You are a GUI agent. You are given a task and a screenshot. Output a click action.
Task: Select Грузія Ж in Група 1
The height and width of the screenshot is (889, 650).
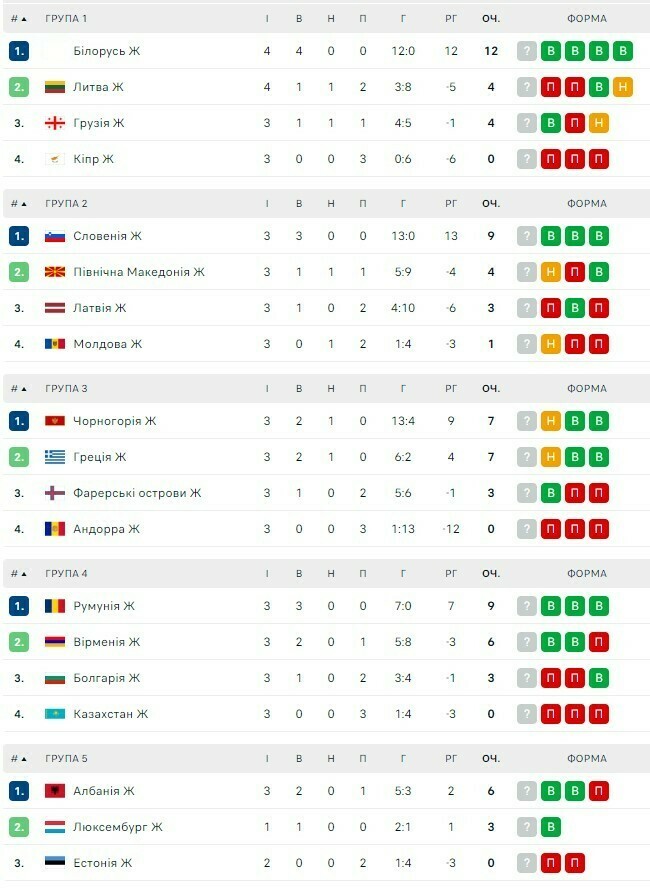[98, 123]
